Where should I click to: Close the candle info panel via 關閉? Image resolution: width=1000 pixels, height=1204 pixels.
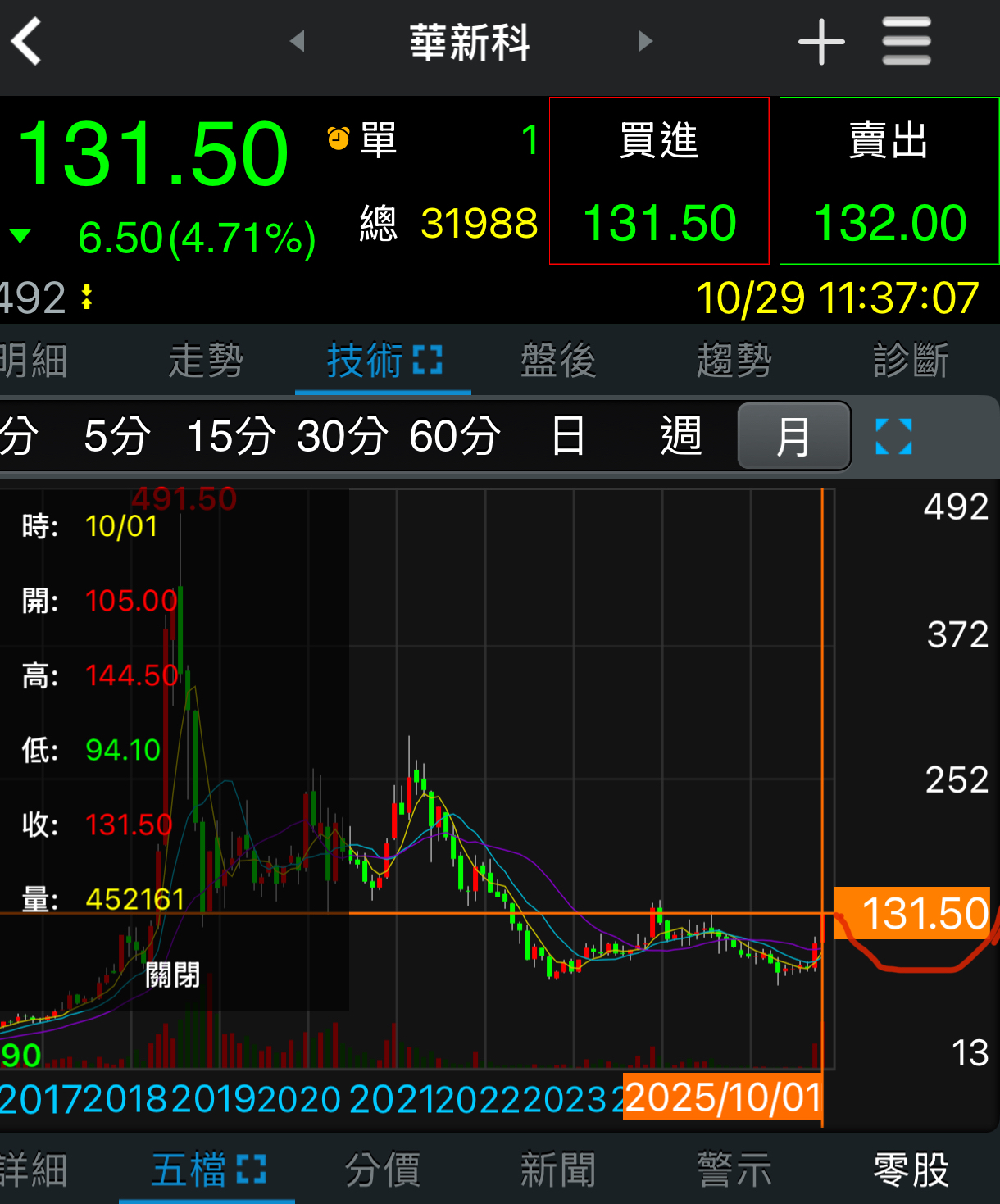point(172,975)
